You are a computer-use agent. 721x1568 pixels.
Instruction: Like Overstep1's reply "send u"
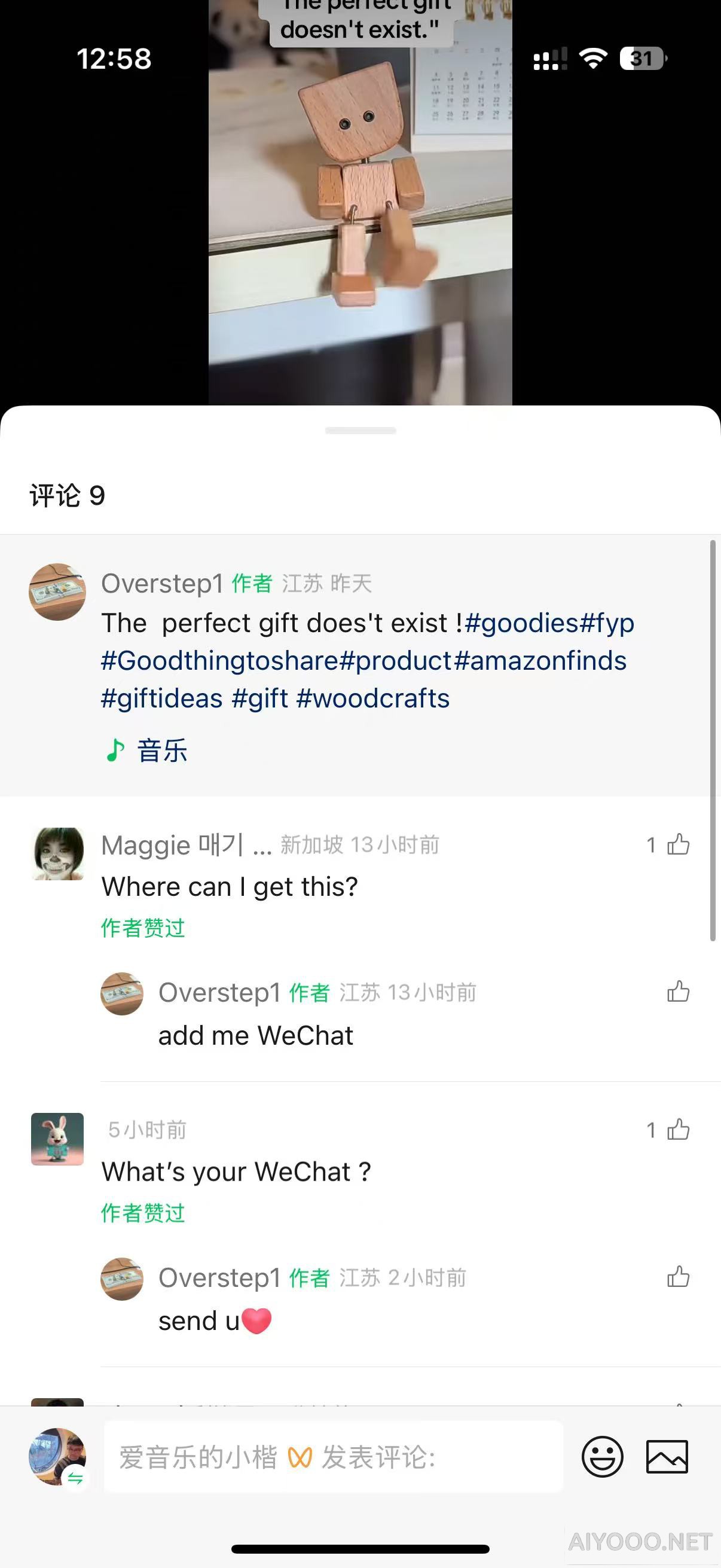click(678, 1276)
